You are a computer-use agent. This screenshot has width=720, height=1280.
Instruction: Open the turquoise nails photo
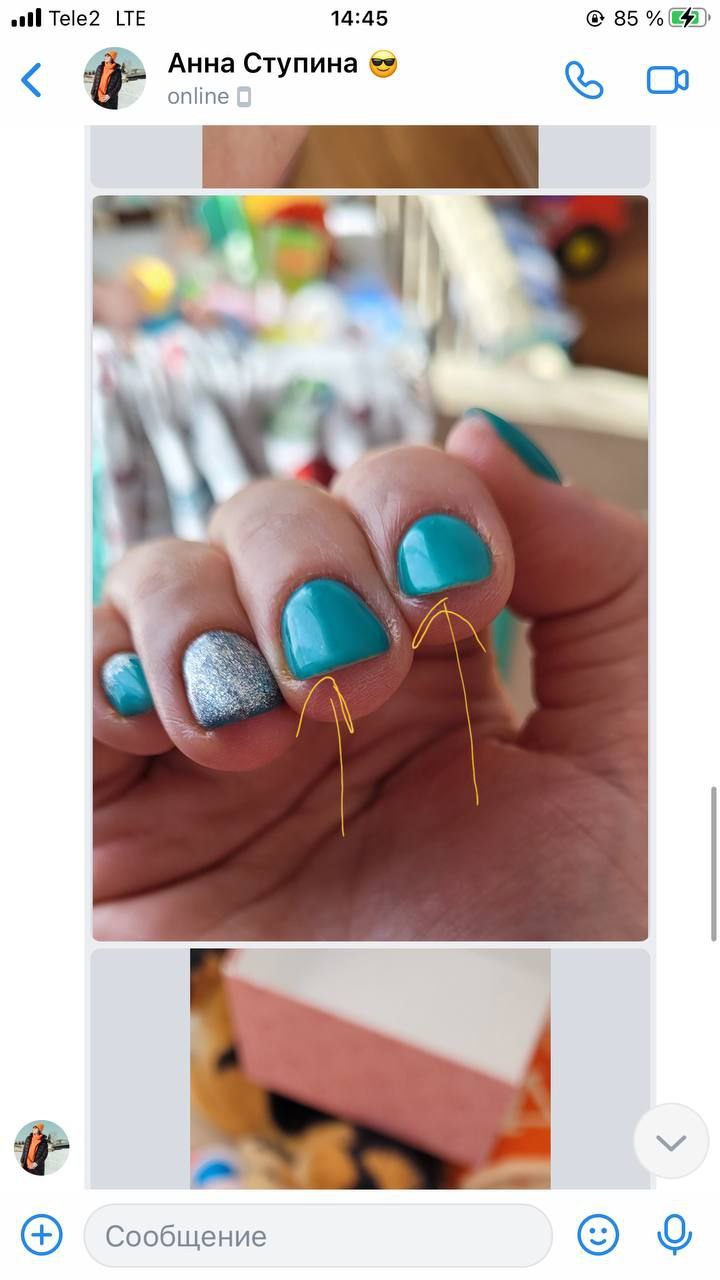point(370,568)
